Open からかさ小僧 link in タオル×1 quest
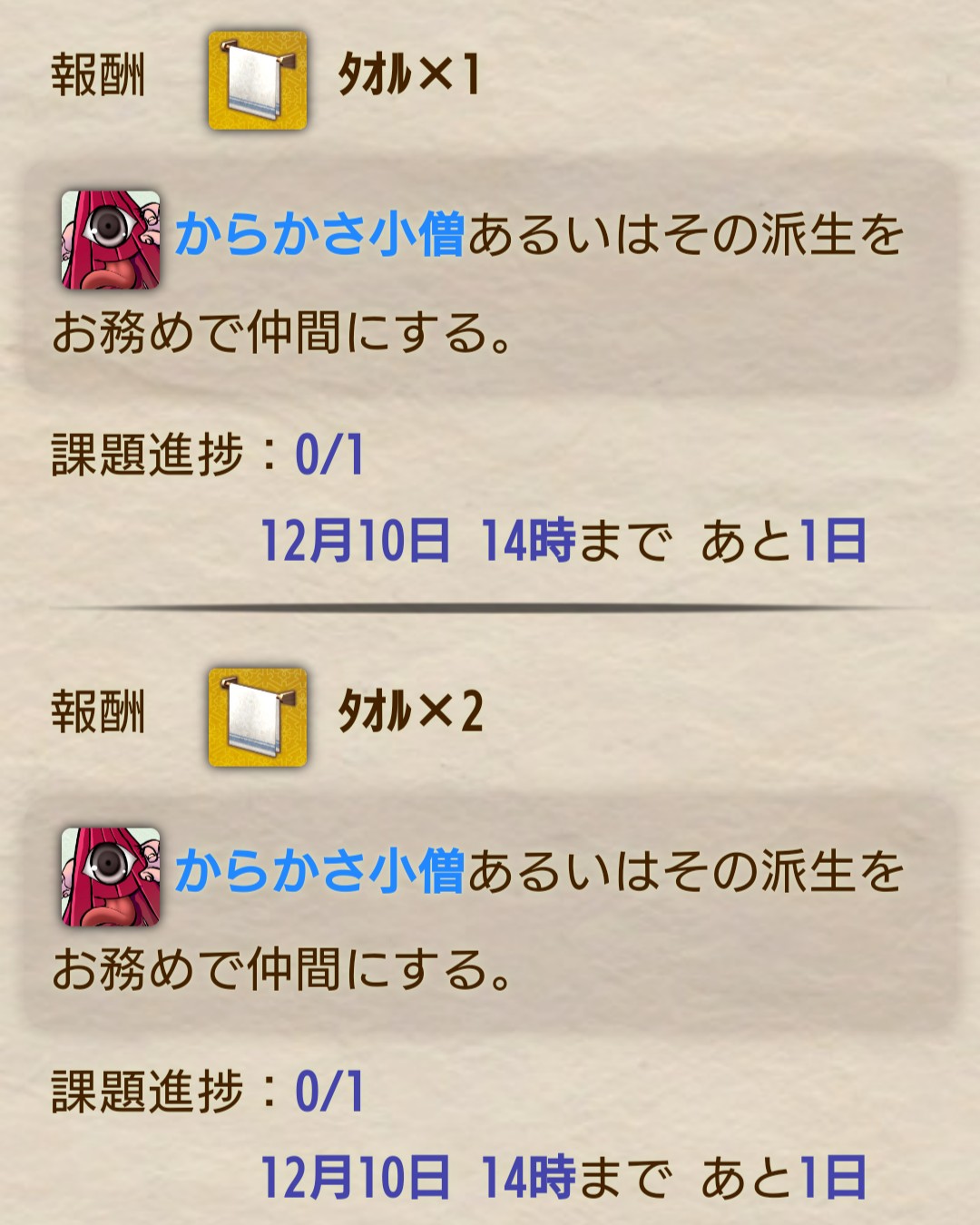980x1225 pixels. coord(319,235)
